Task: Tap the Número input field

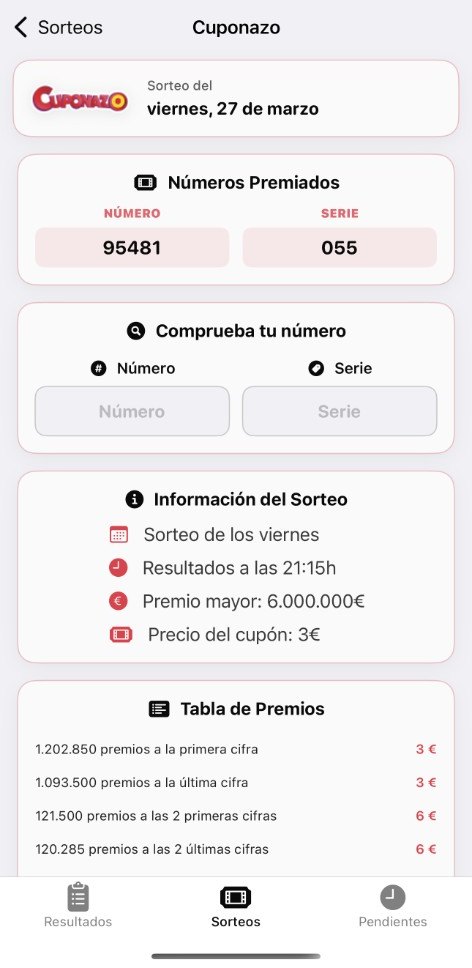Action: coord(132,411)
